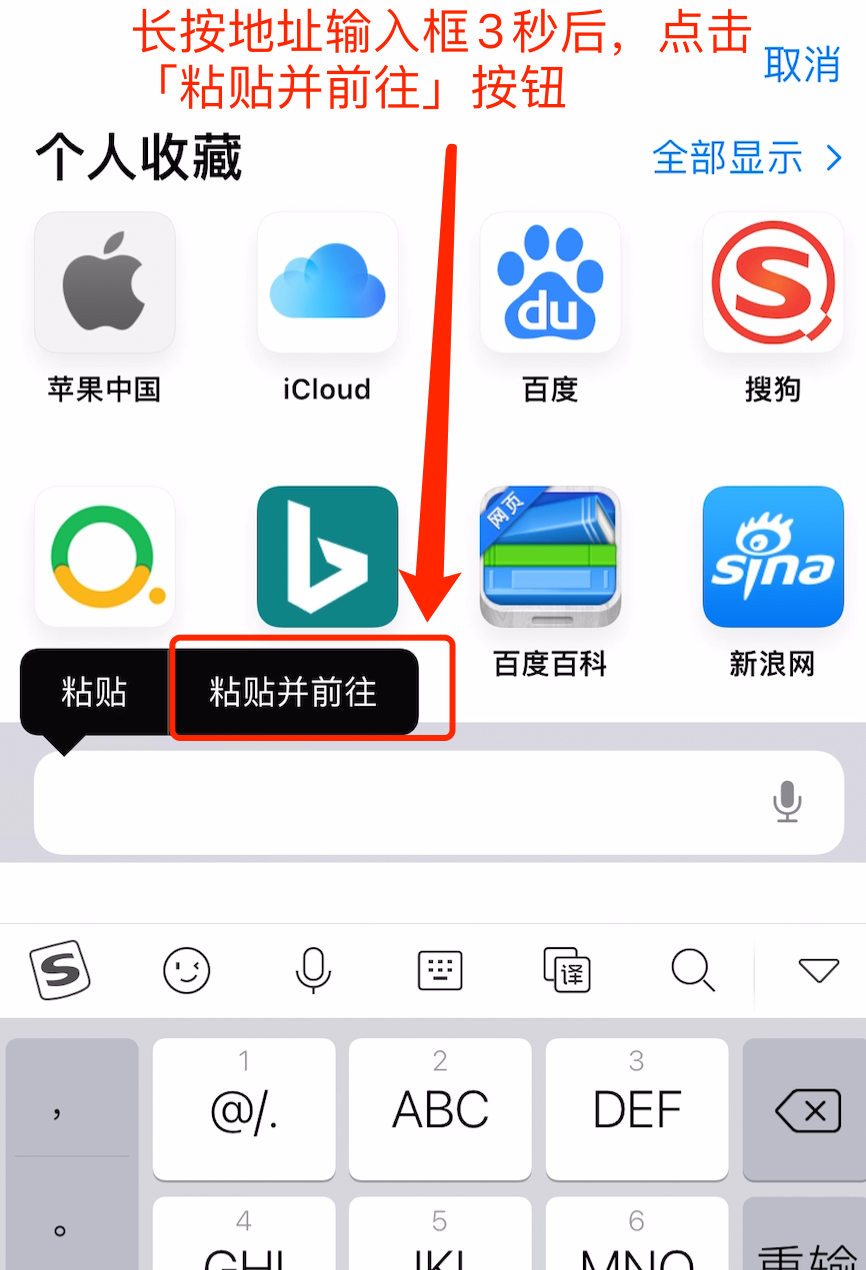Open the 百度百科 favorite
Screen dimensions: 866x1270
click(x=550, y=556)
